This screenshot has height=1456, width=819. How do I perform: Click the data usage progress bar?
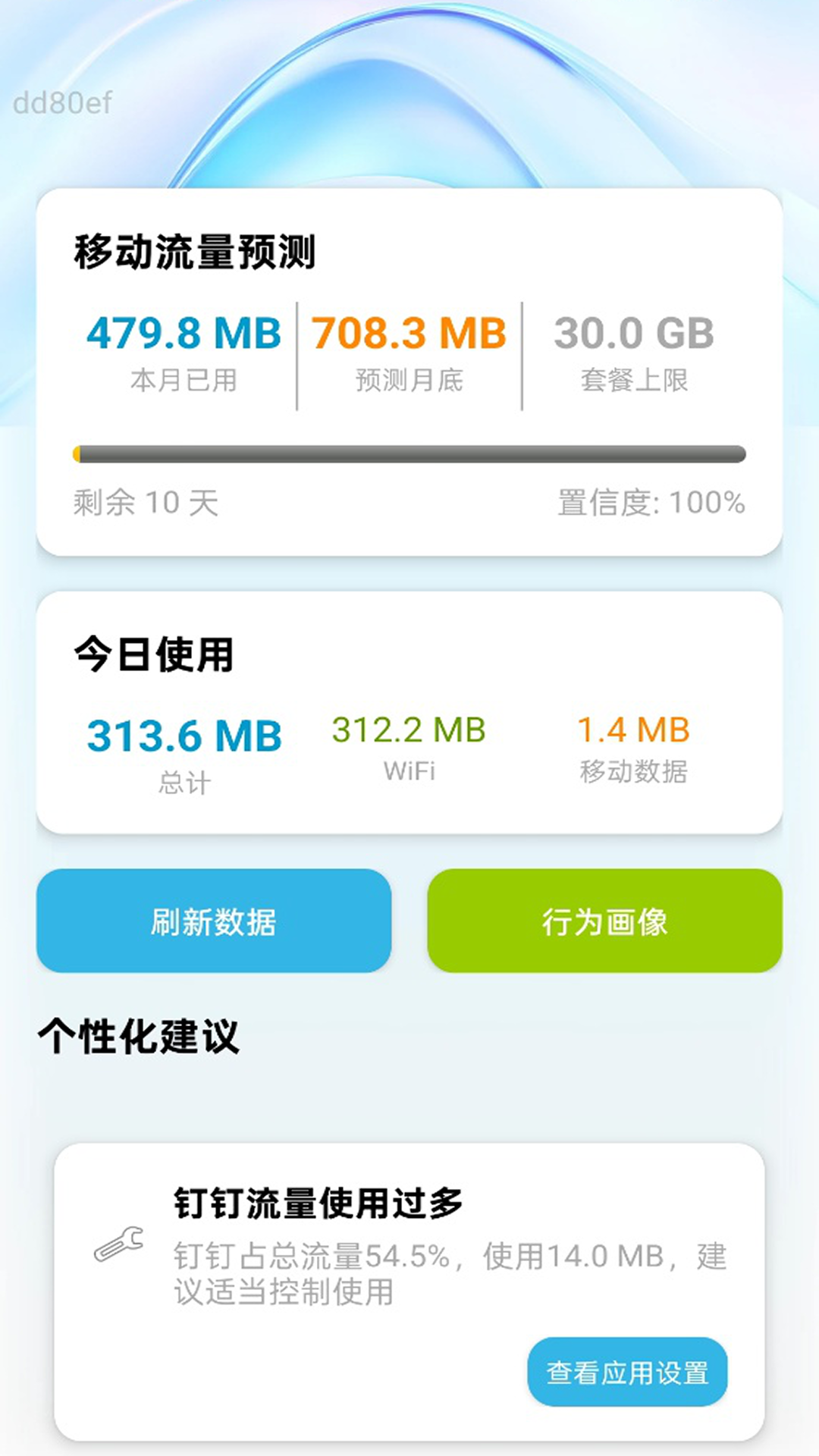[x=409, y=453]
